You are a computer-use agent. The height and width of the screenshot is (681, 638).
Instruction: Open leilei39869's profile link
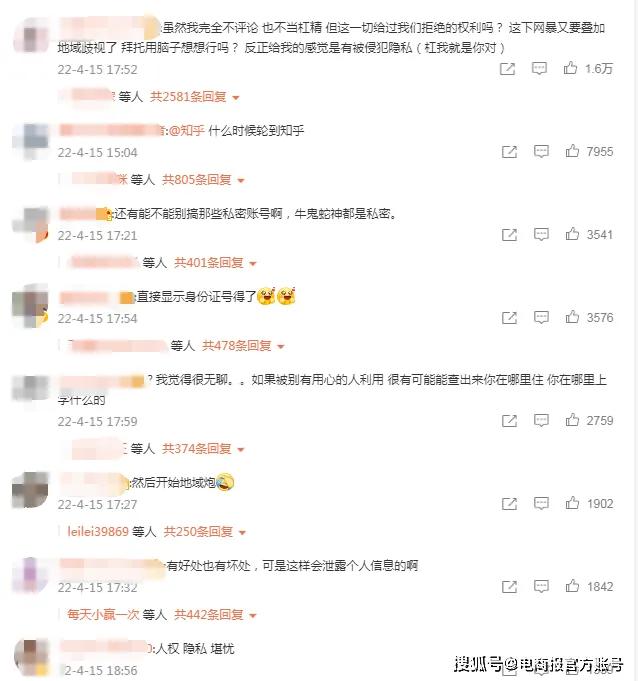(x=98, y=532)
